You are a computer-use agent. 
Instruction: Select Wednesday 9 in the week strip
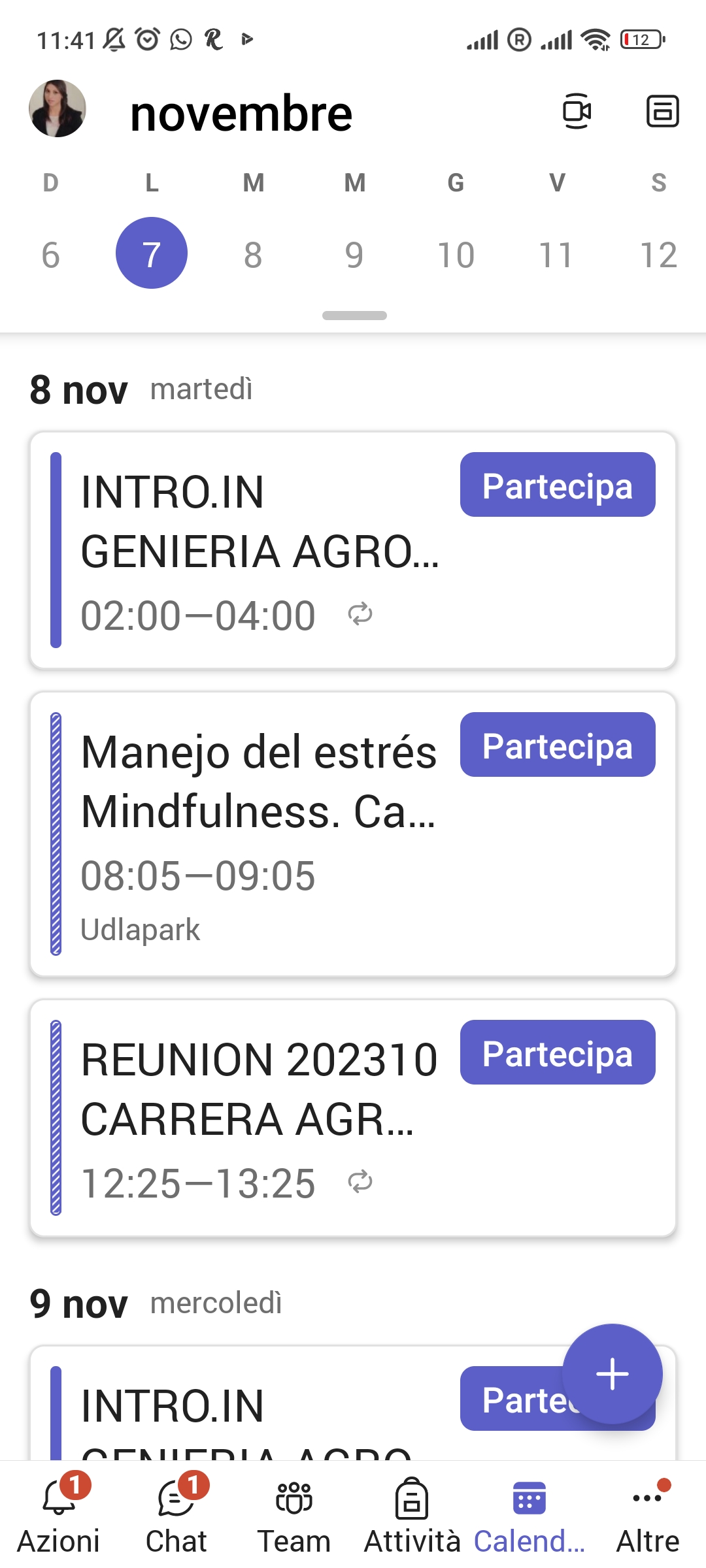tap(354, 254)
